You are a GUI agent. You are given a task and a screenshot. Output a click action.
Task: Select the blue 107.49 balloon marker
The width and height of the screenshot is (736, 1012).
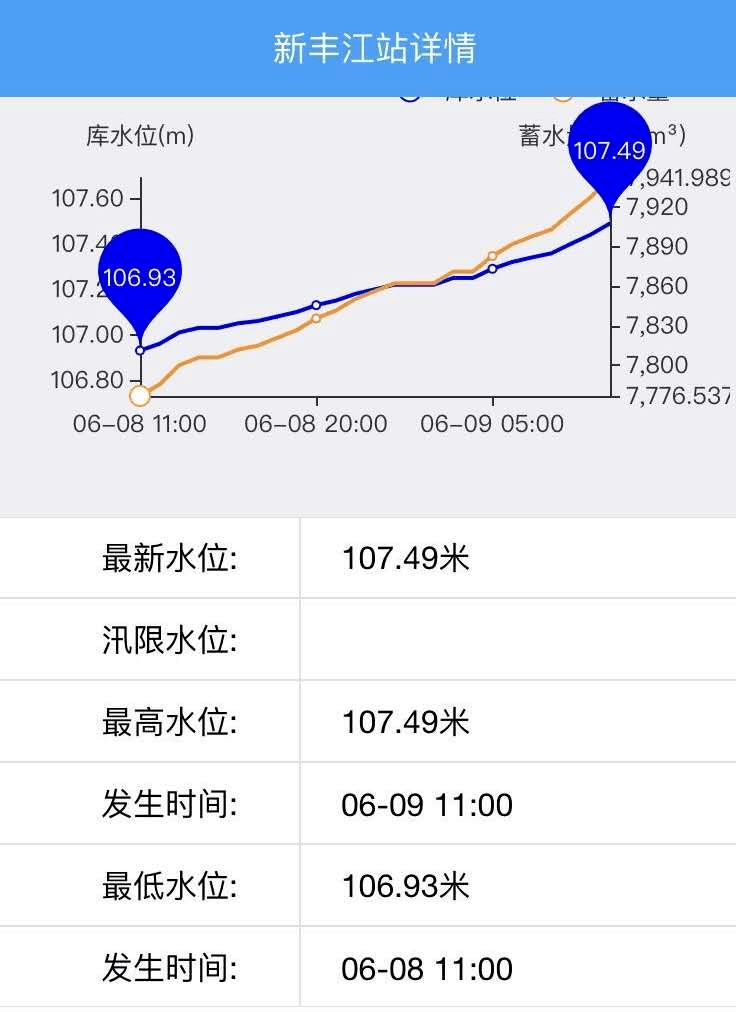[x=610, y=150]
